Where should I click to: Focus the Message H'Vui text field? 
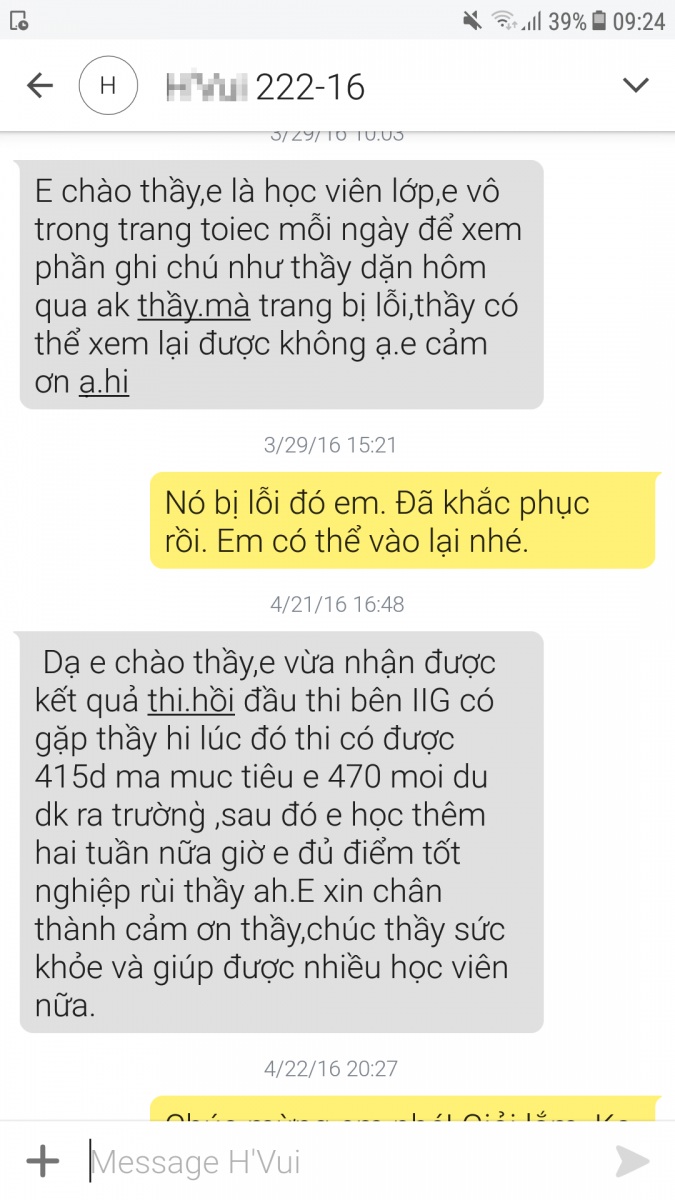pos(340,1161)
